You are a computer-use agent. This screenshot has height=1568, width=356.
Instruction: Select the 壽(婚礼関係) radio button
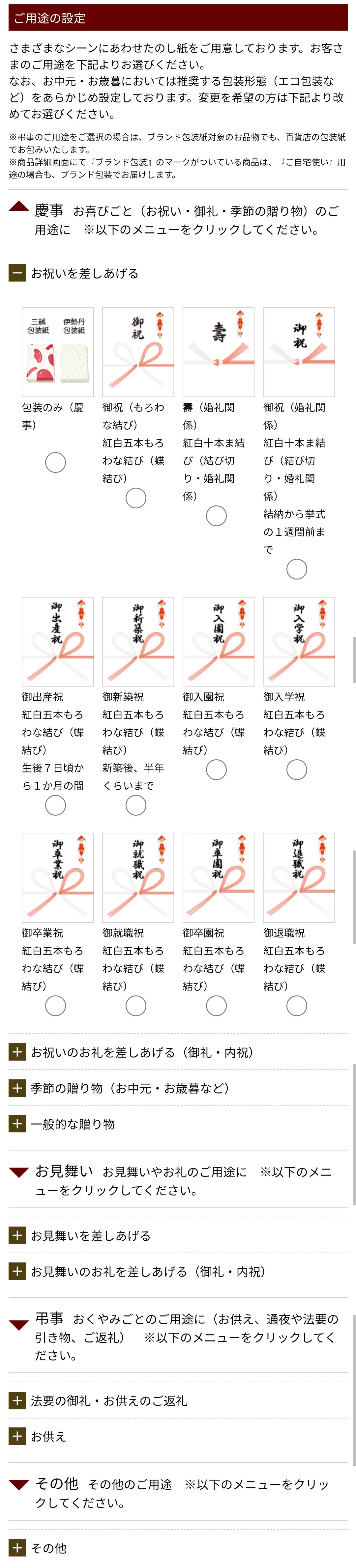click(217, 516)
